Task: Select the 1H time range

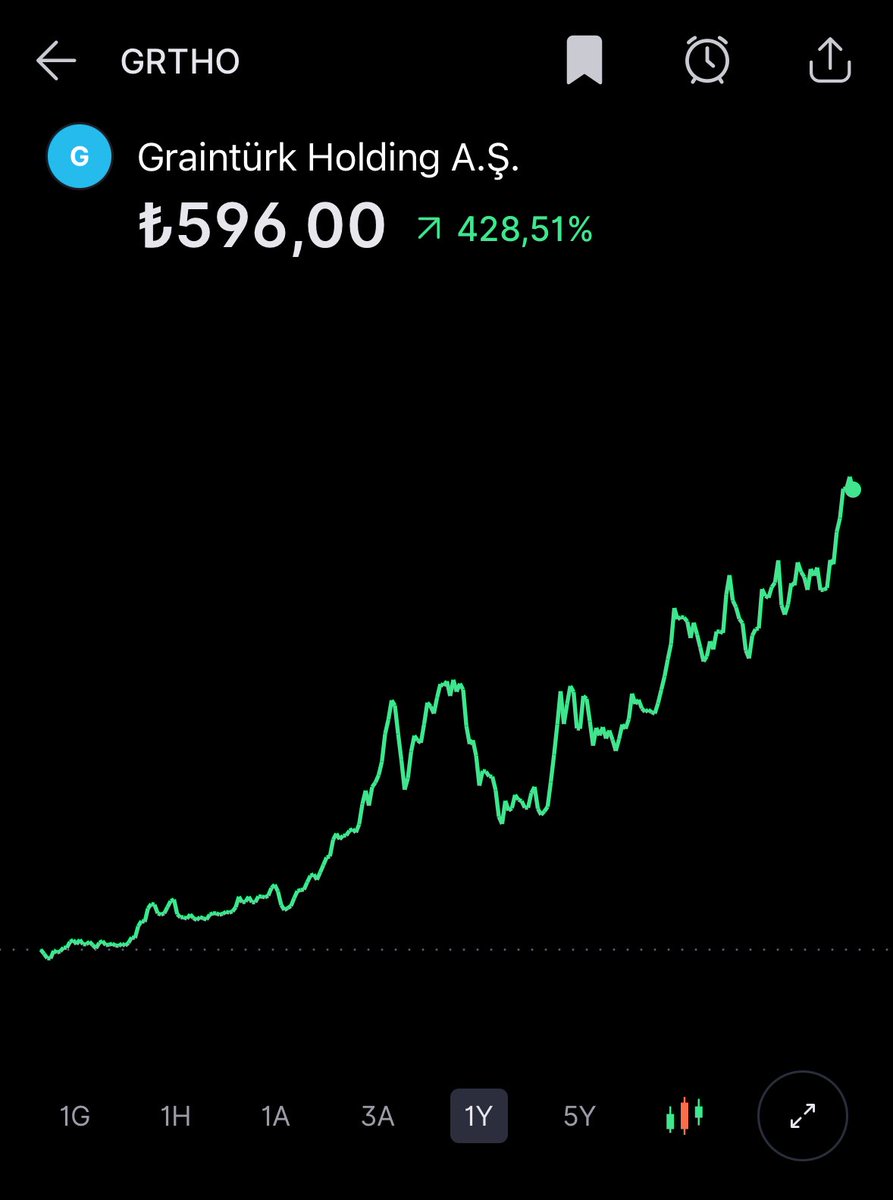Action: (x=176, y=1116)
